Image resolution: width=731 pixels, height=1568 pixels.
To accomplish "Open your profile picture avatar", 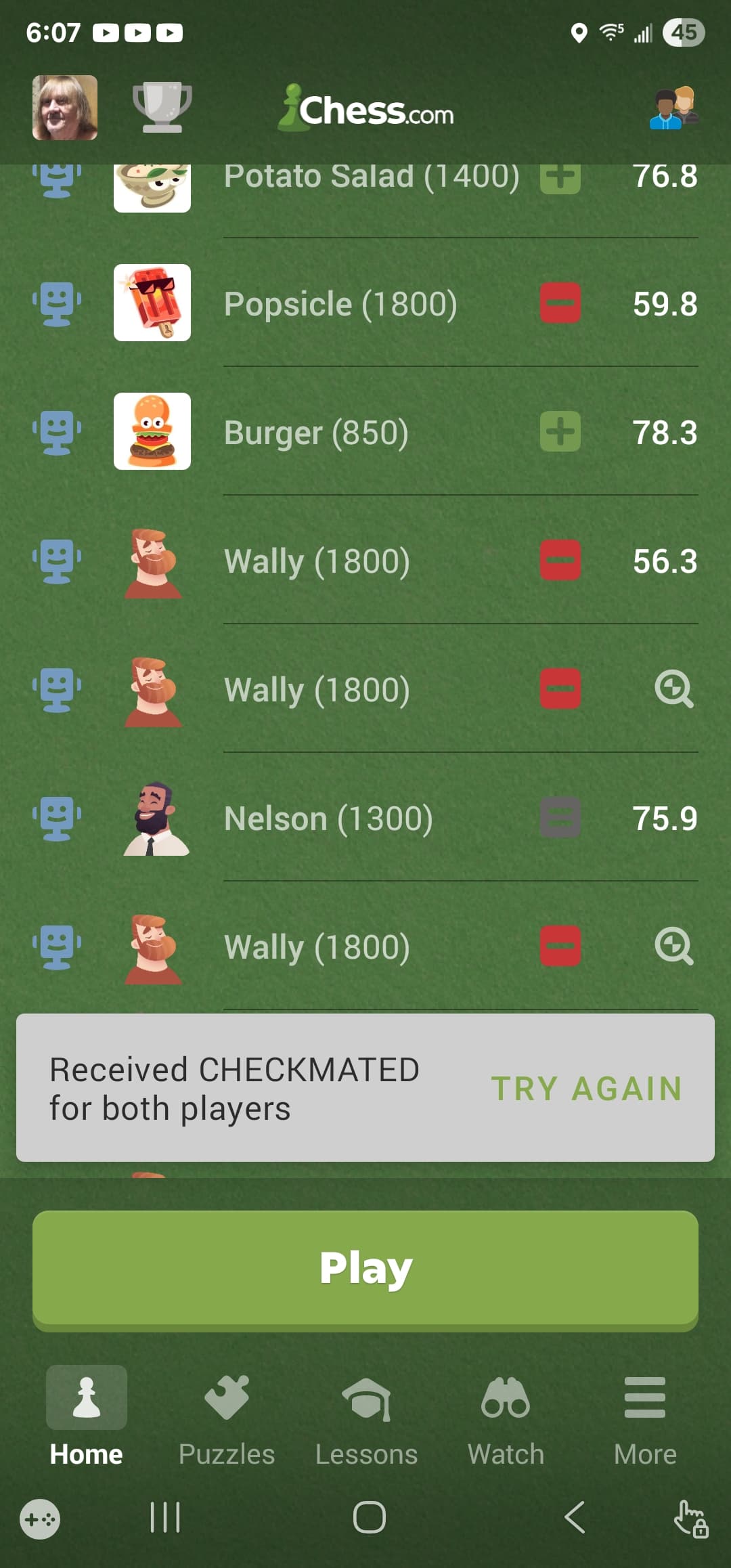I will tap(65, 108).
